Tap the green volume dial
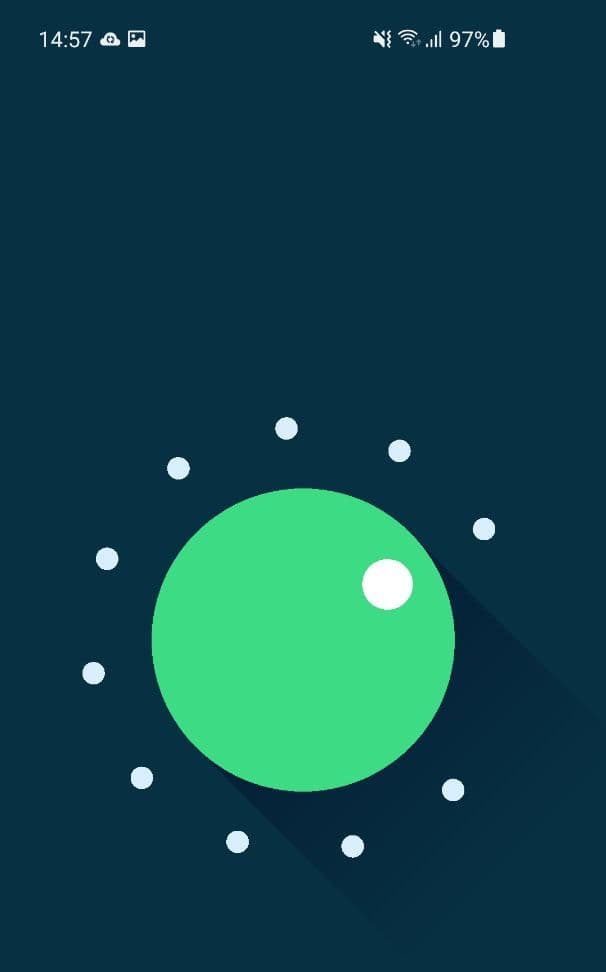 303,640
